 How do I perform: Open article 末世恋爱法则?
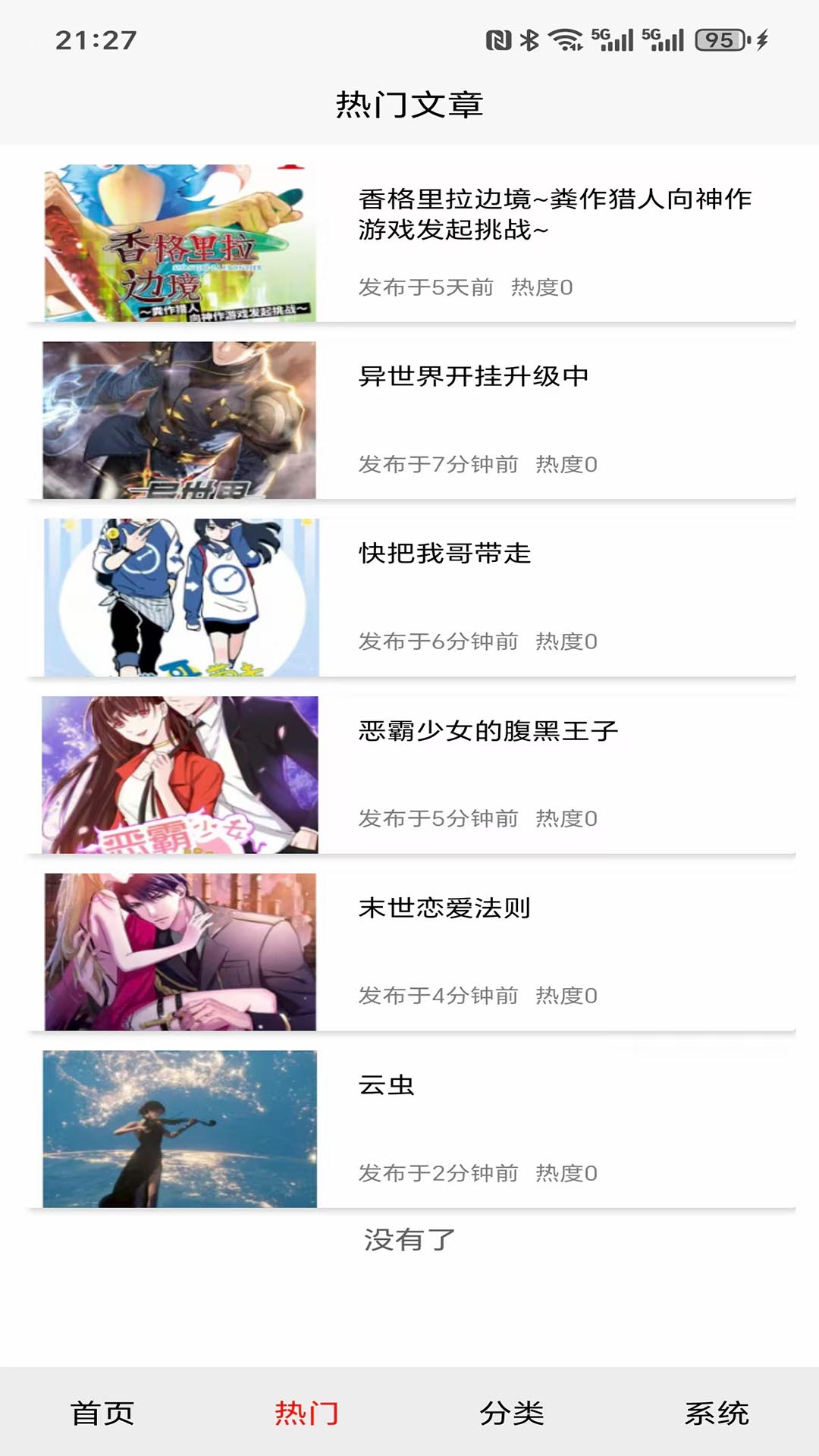coord(444,907)
